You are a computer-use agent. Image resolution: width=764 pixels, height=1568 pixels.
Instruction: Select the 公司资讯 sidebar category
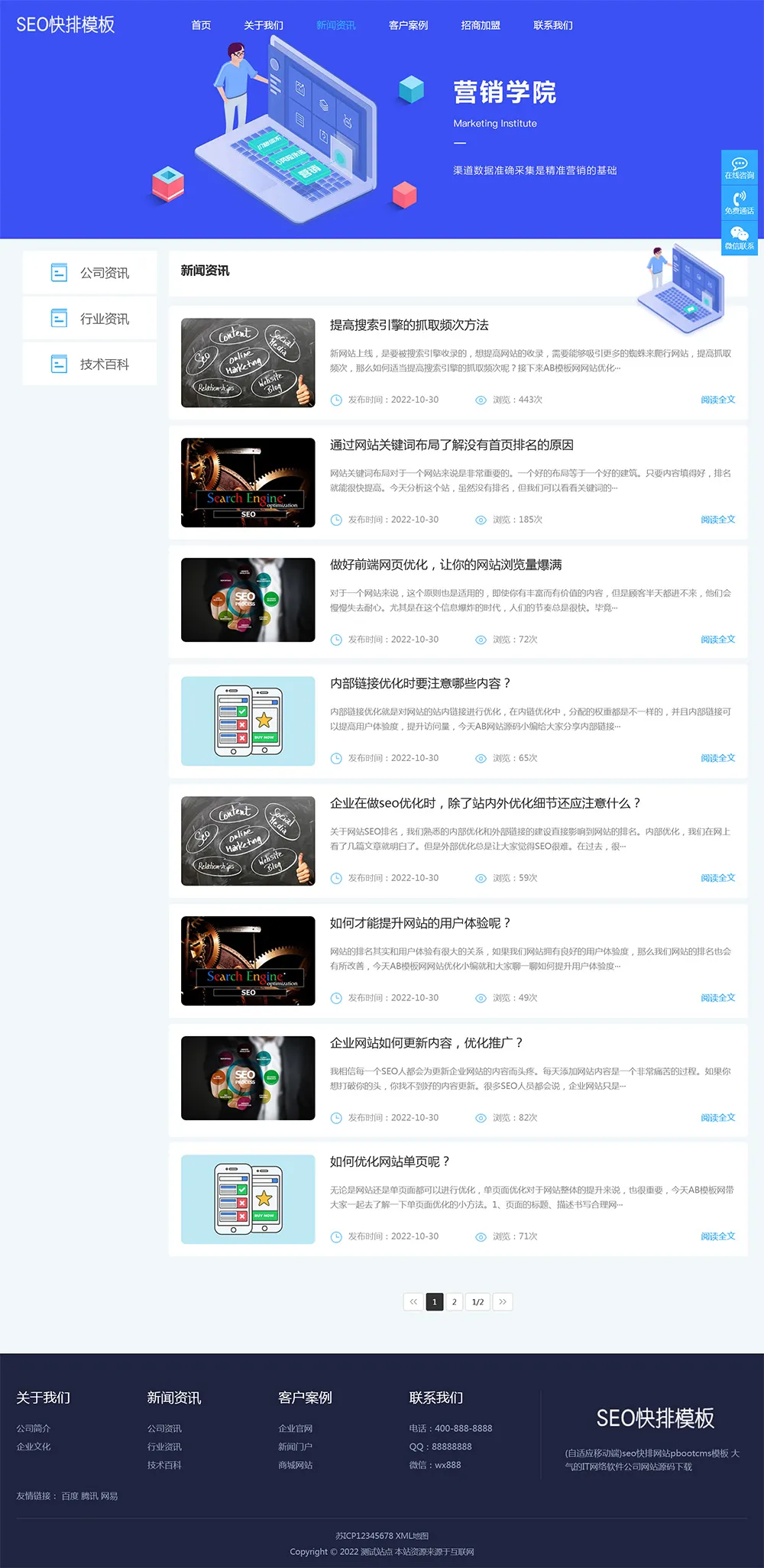[104, 273]
